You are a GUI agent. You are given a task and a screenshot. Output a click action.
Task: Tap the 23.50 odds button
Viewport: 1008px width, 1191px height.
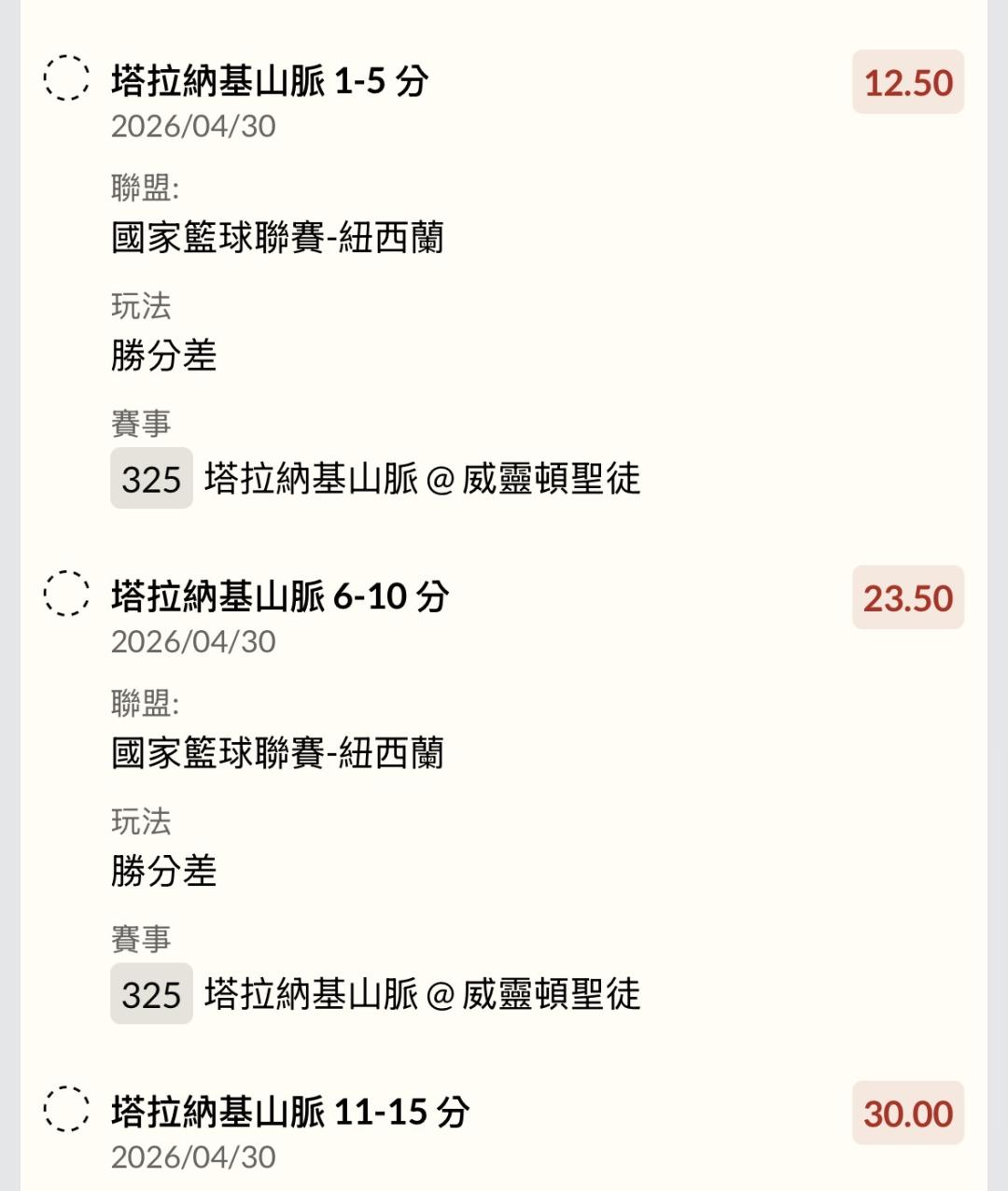click(x=907, y=597)
